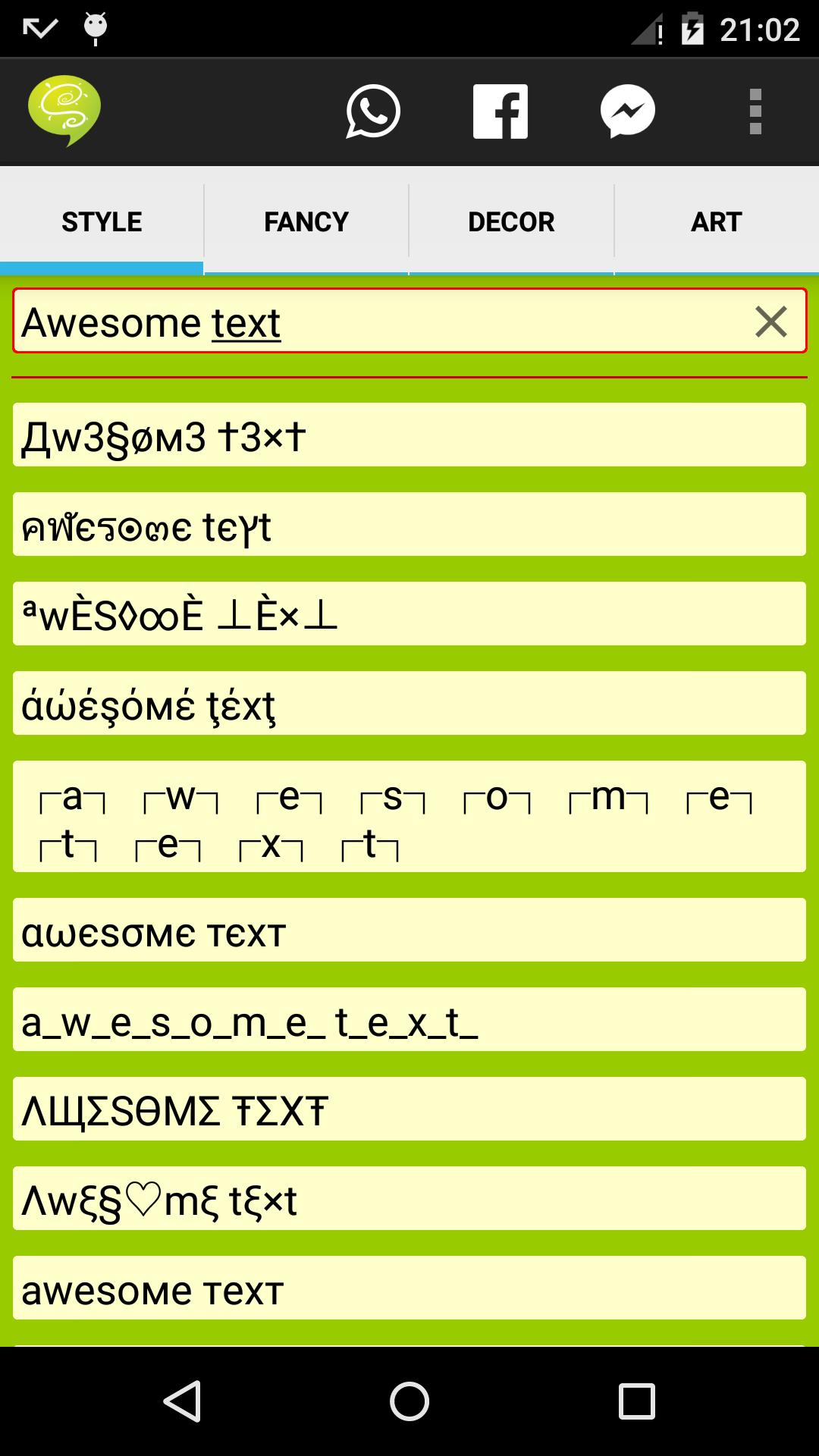Viewport: 819px width, 1456px height.
Task: Switch to the FANCY tab
Action: point(306,221)
